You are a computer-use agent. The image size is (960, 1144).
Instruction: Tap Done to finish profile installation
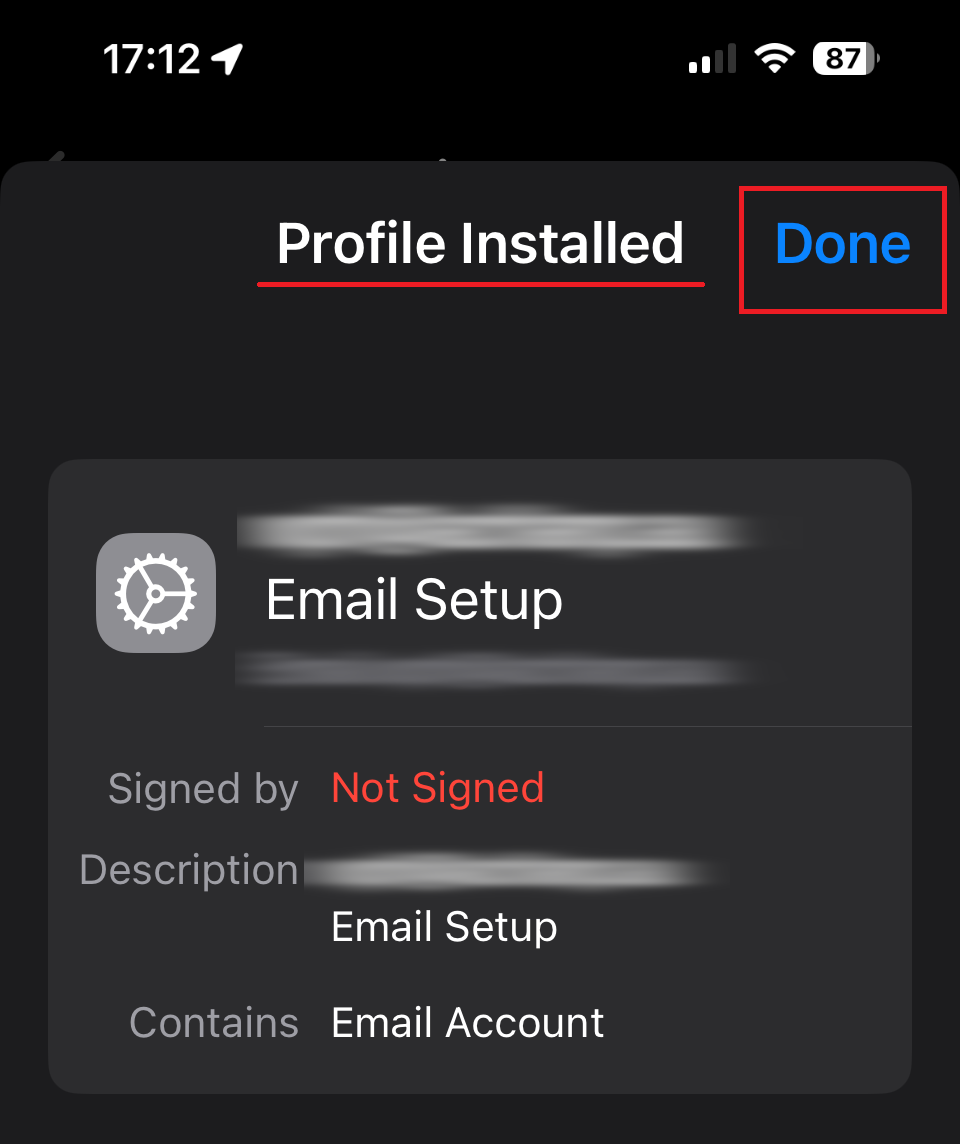842,245
